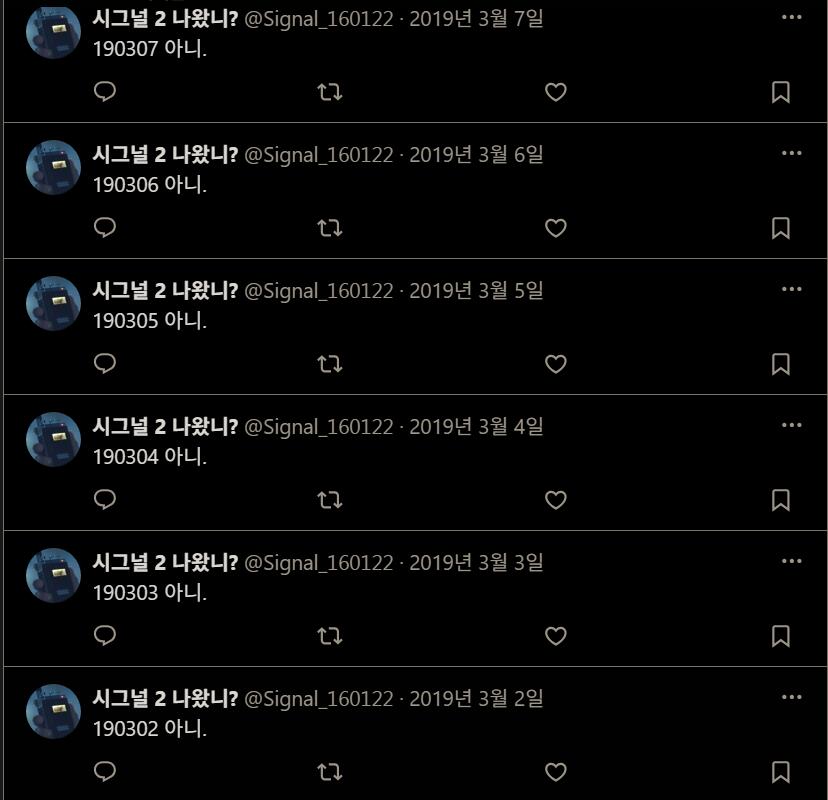Reply to the 190306 아니. tweet

tap(105, 228)
